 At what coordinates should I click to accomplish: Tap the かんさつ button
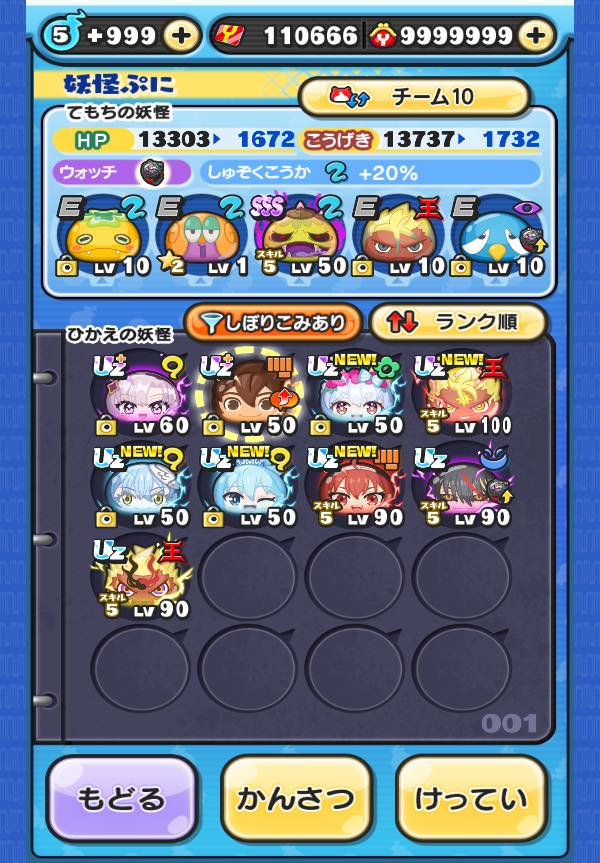[296, 798]
